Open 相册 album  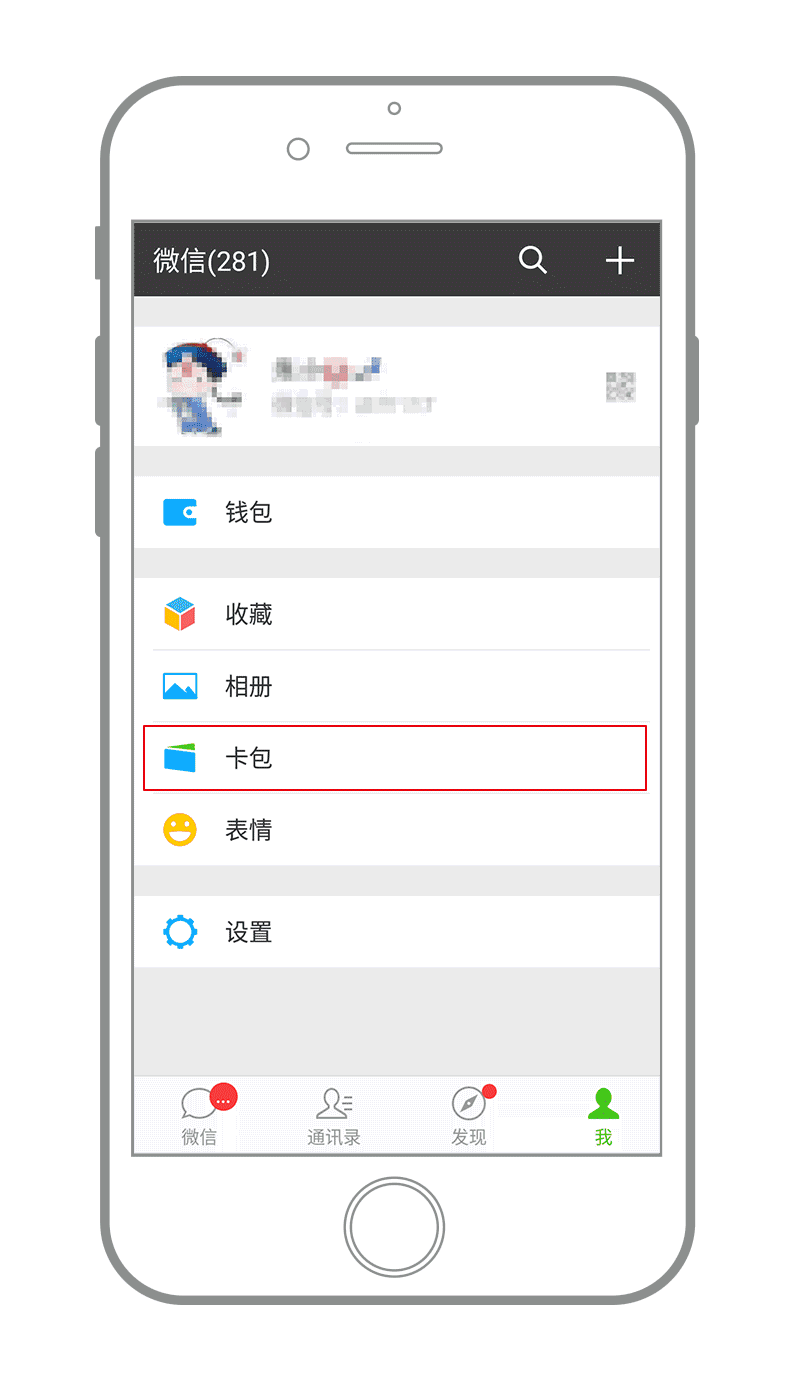397,687
